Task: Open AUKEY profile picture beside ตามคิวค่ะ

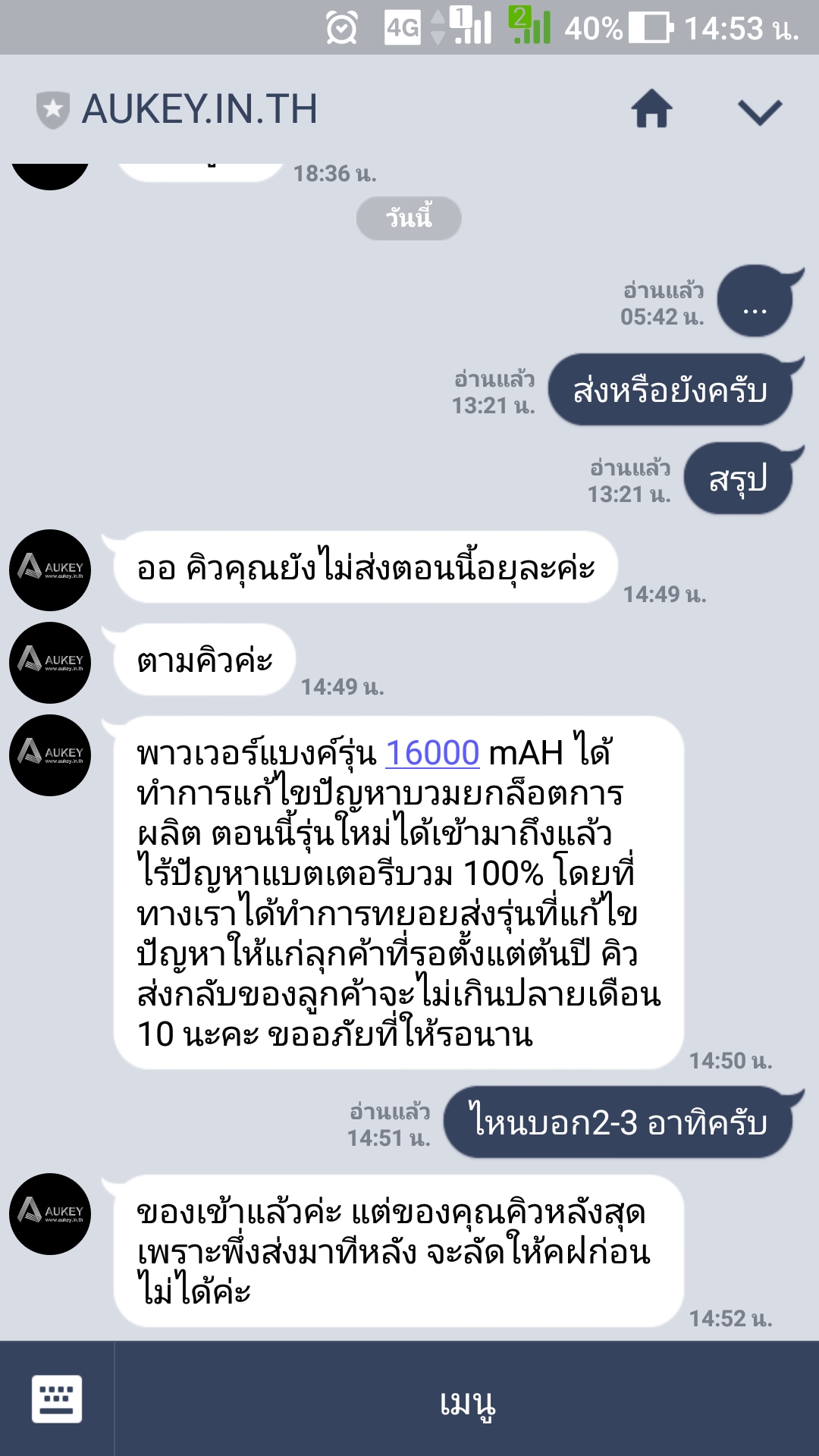Action: 50,663
